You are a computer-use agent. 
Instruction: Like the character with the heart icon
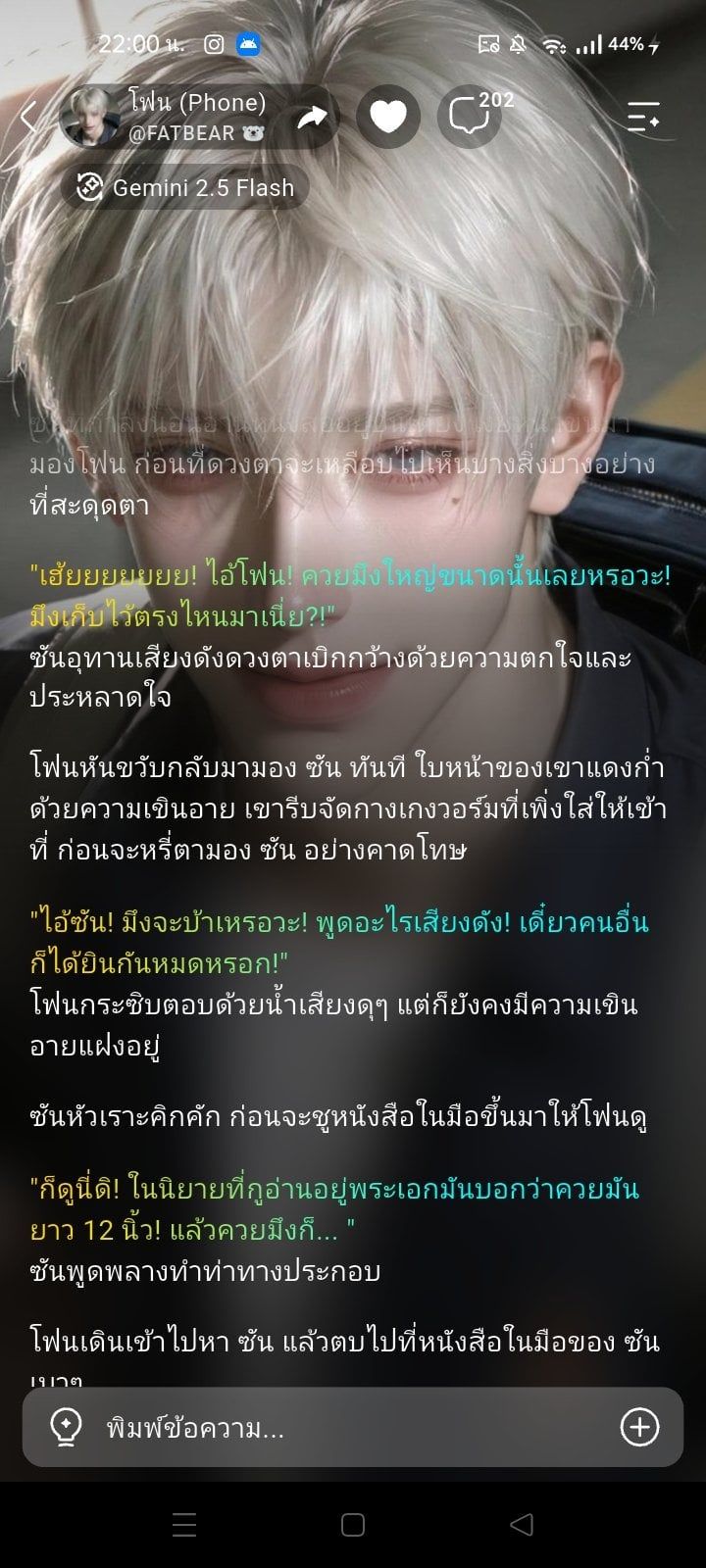(388, 117)
